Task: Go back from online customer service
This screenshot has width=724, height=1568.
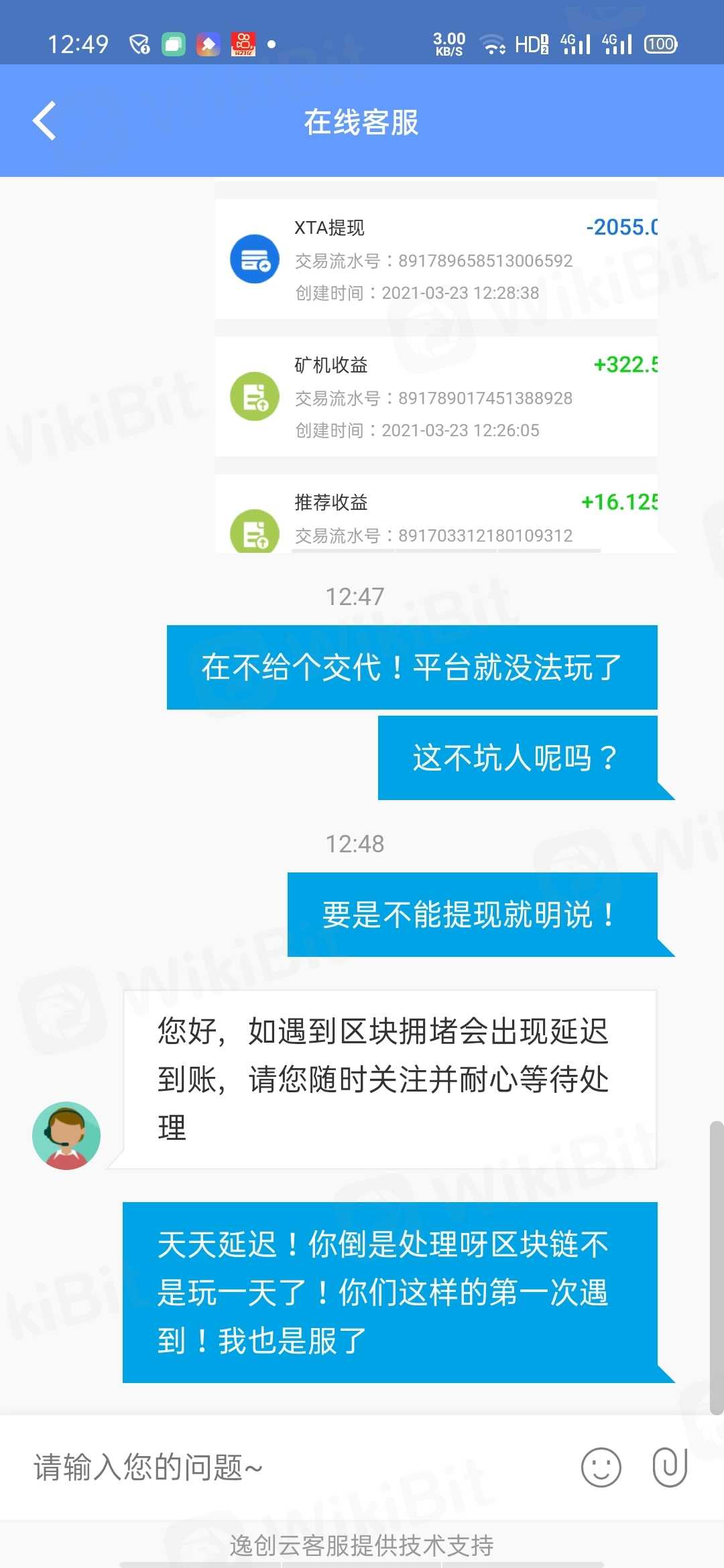Action: pos(44,121)
